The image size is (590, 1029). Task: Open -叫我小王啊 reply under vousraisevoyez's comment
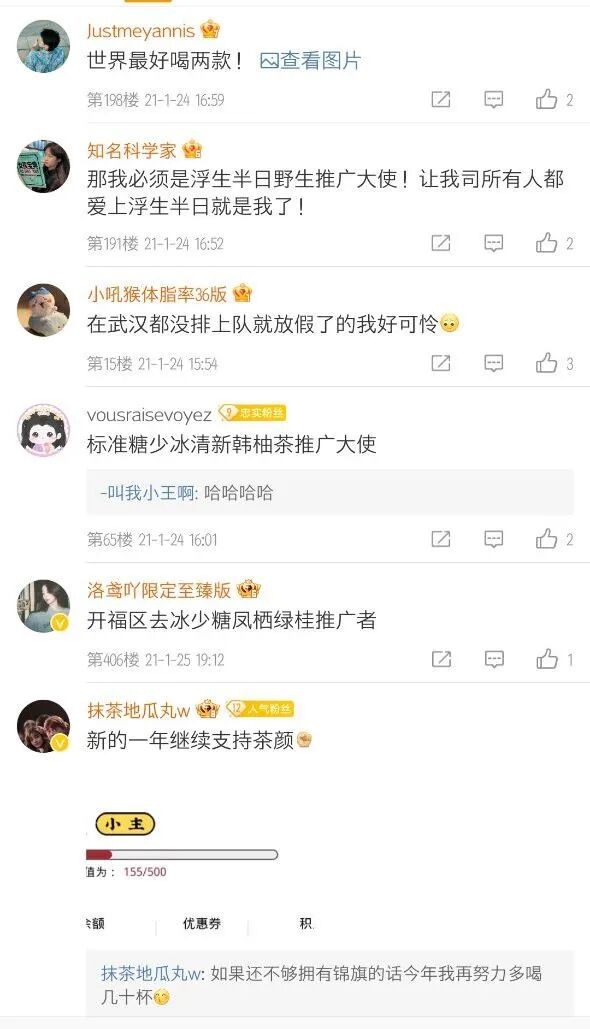click(x=330, y=493)
